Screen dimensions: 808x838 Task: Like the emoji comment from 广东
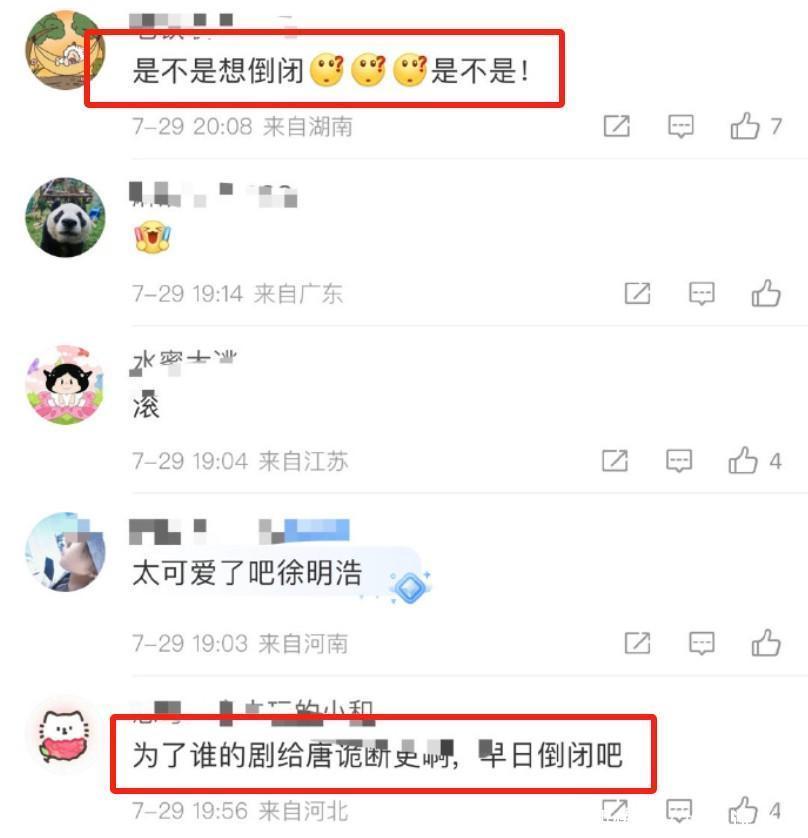coord(766,293)
